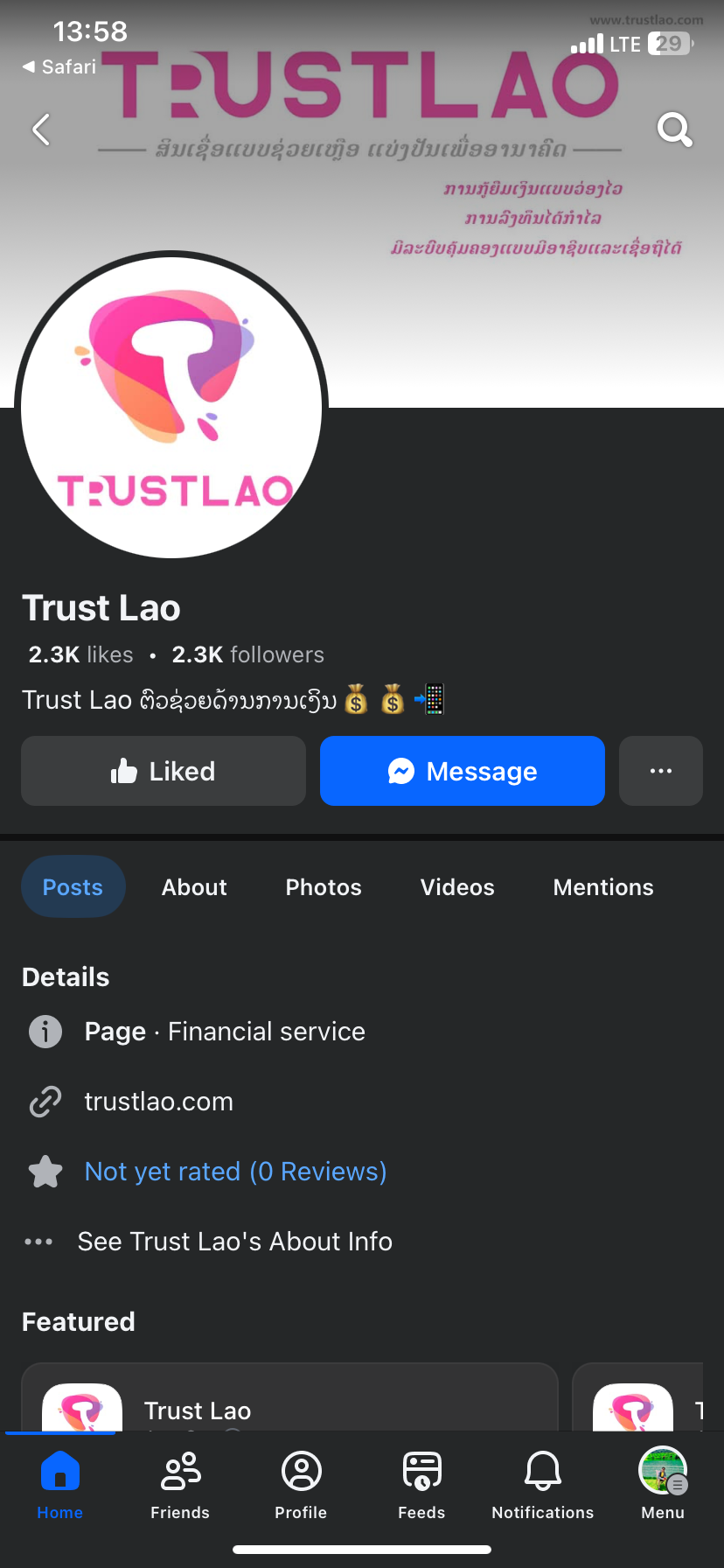Screen dimensions: 724x1568
Task: Open the Feeds tab
Action: point(421,1486)
